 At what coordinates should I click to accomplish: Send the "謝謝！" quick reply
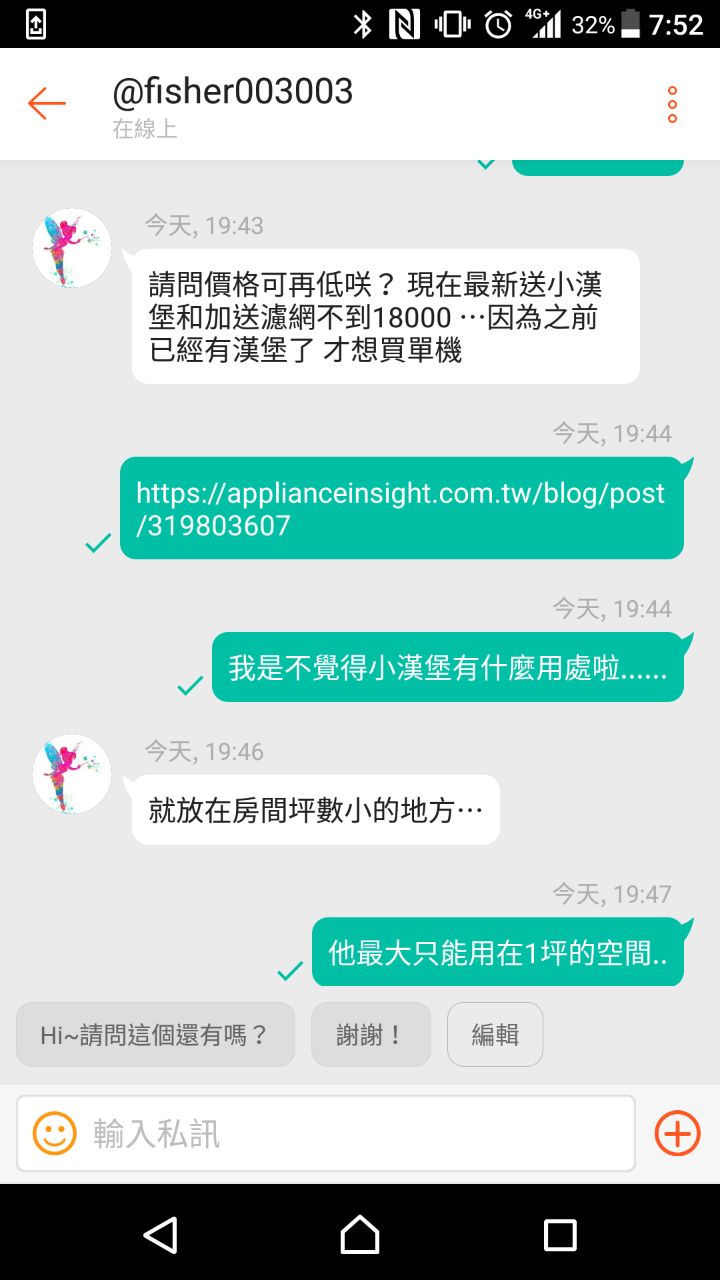(x=370, y=1035)
